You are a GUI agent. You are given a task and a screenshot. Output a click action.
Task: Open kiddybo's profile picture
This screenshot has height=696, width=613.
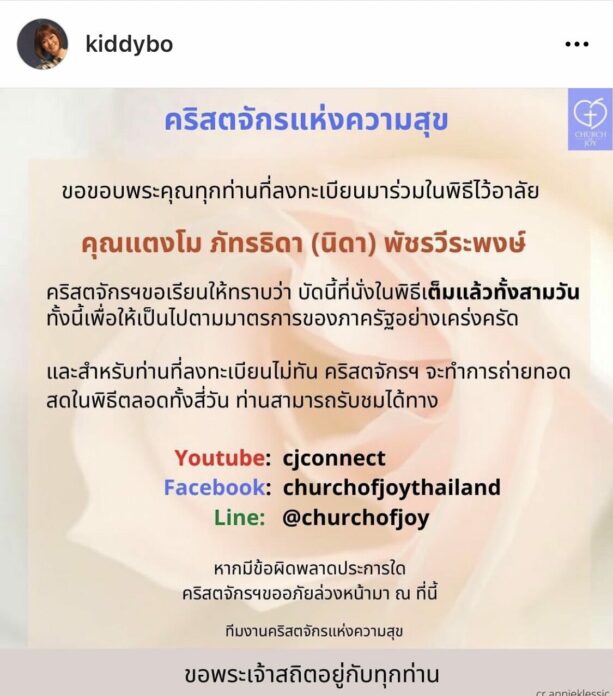click(42, 44)
